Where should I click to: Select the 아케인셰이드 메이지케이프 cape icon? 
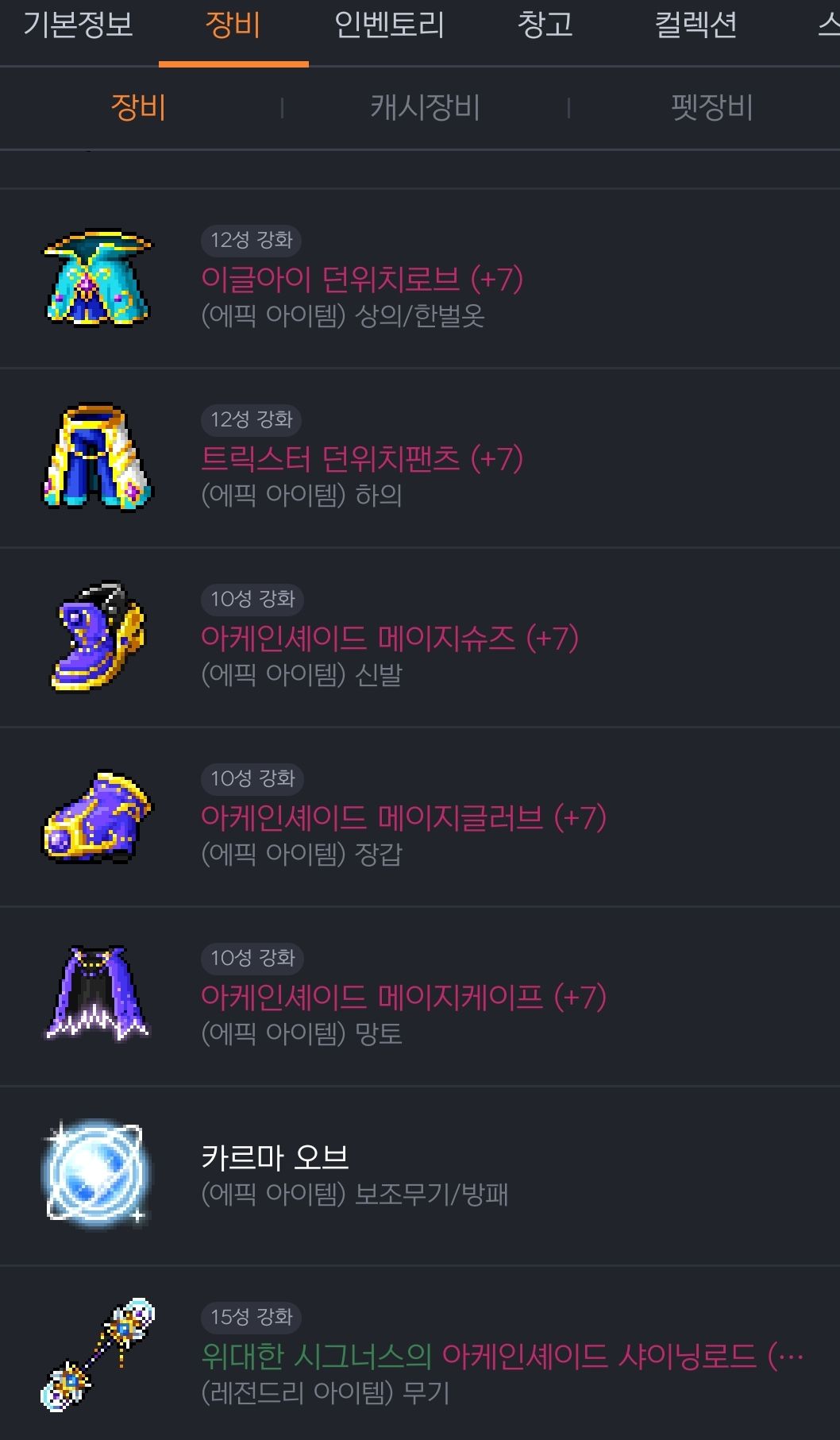coord(95,993)
